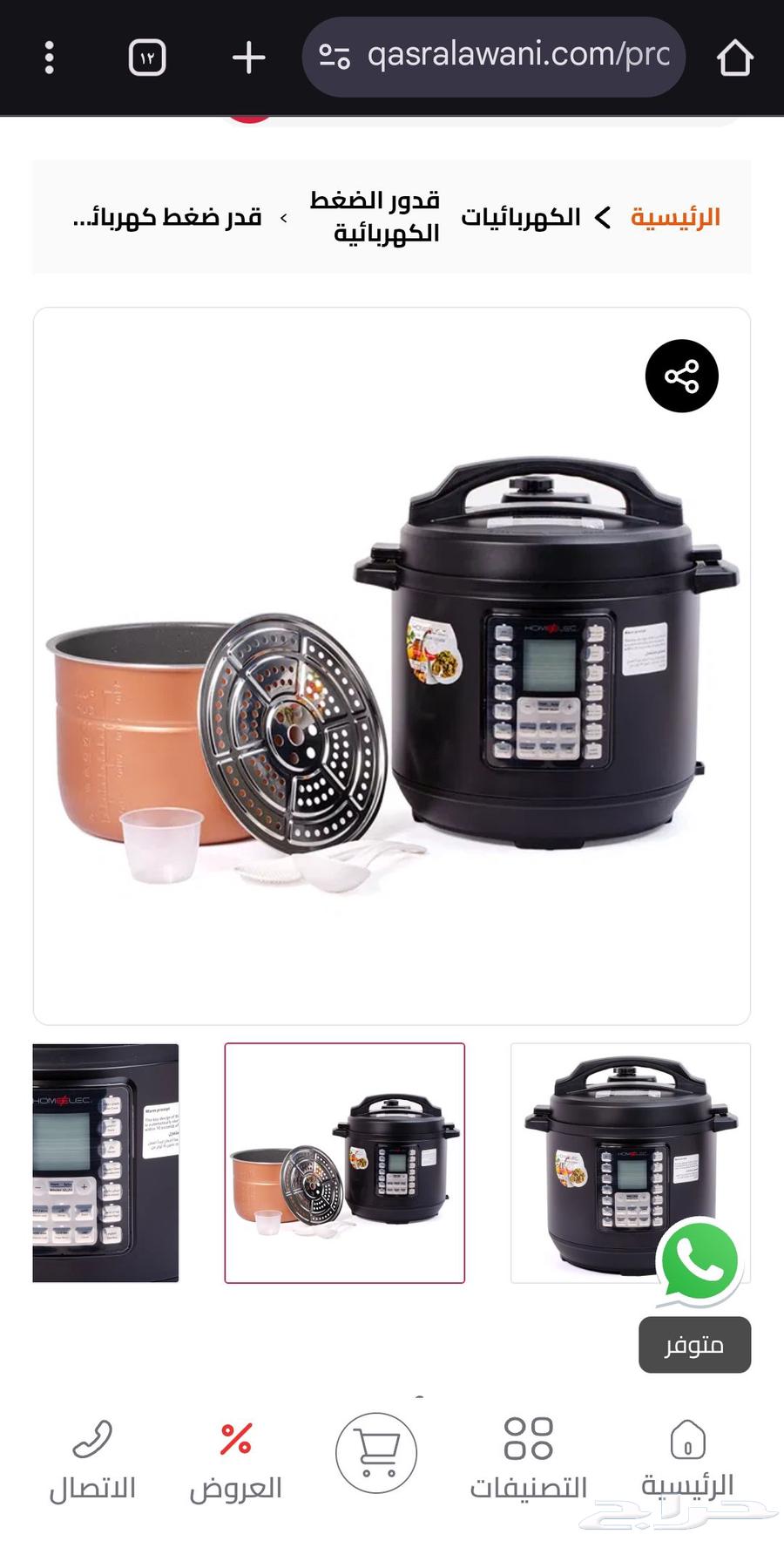Add a new browser tab
The image size is (784, 1541).
pos(248,58)
